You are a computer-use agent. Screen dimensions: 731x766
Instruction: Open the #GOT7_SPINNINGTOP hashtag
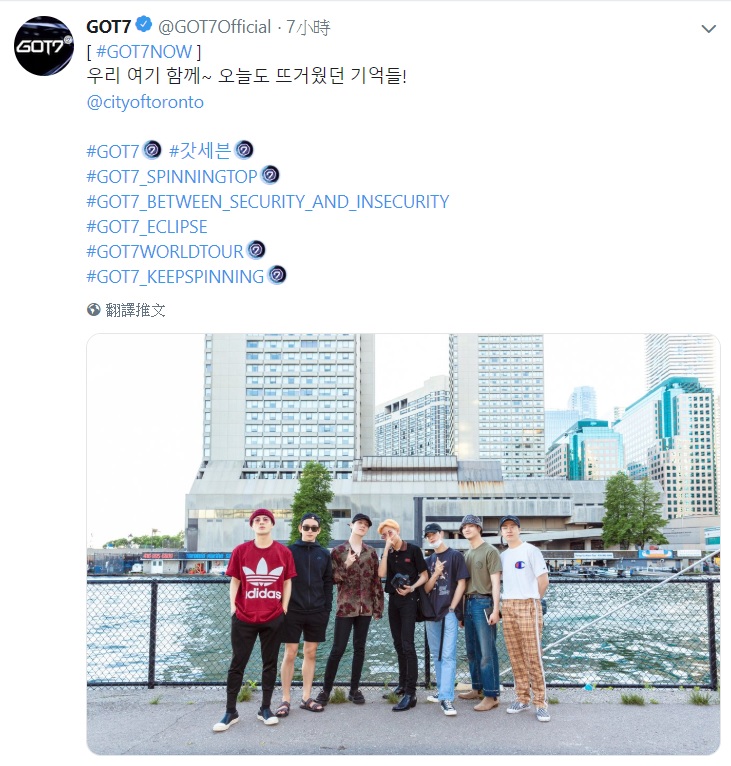171,177
